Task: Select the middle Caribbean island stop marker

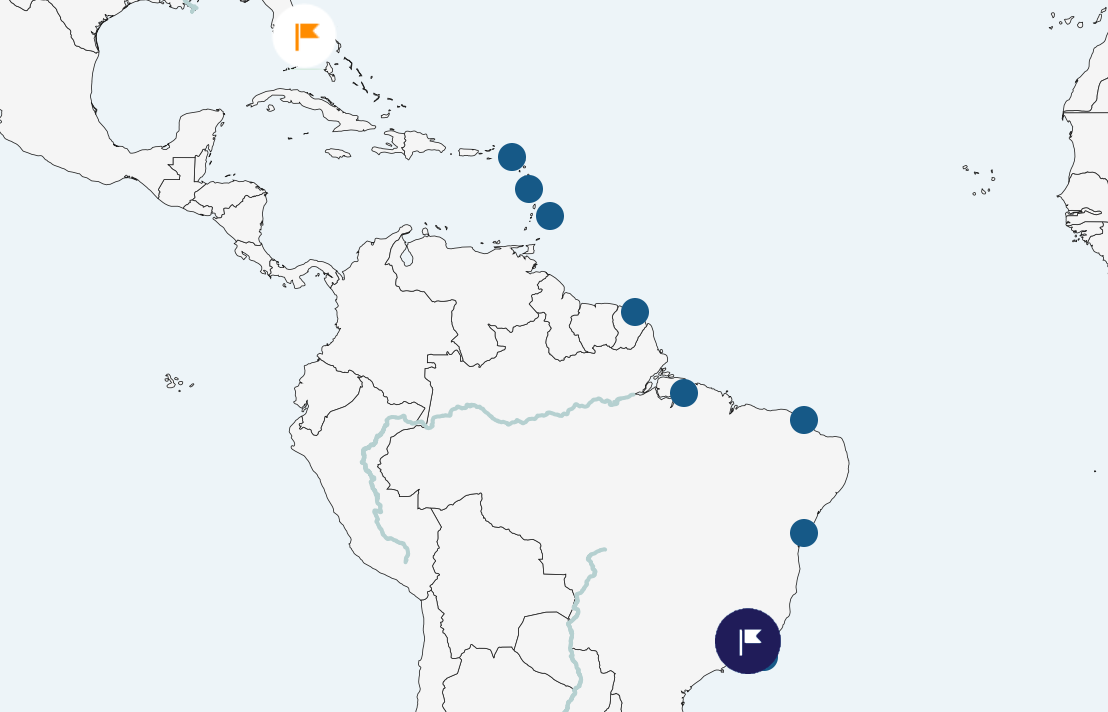Action: click(x=529, y=188)
